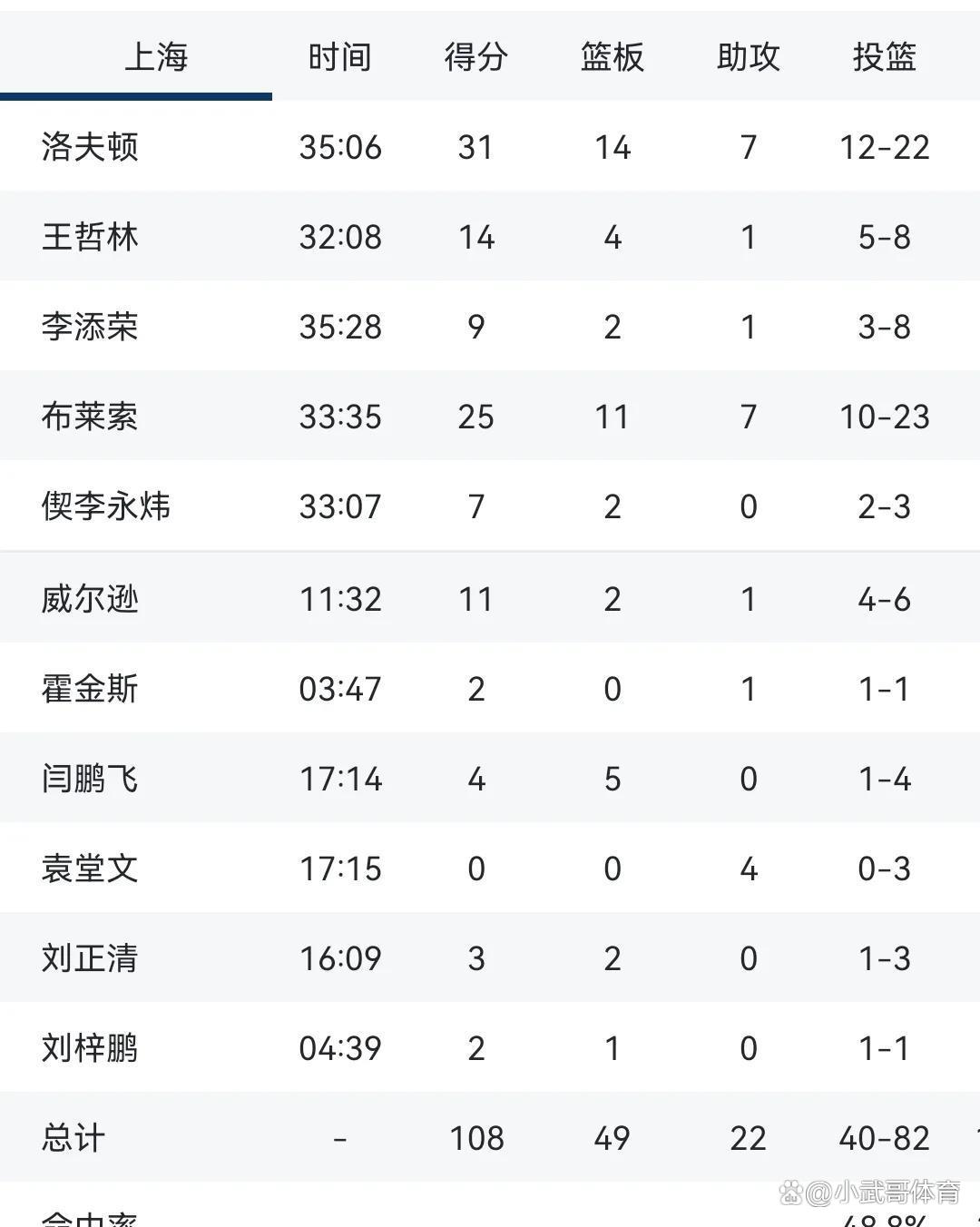Image resolution: width=980 pixels, height=1227 pixels.
Task: Sort by the 篮板 column header
Action: pyautogui.click(x=612, y=56)
